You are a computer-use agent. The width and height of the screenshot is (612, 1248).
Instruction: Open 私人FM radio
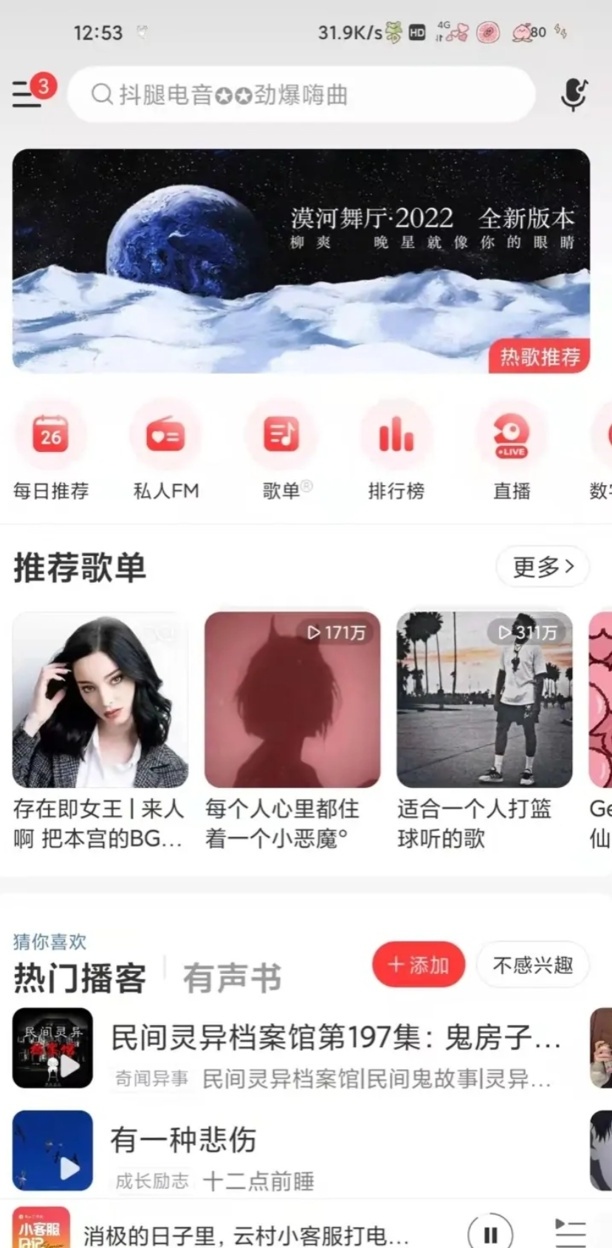click(166, 449)
